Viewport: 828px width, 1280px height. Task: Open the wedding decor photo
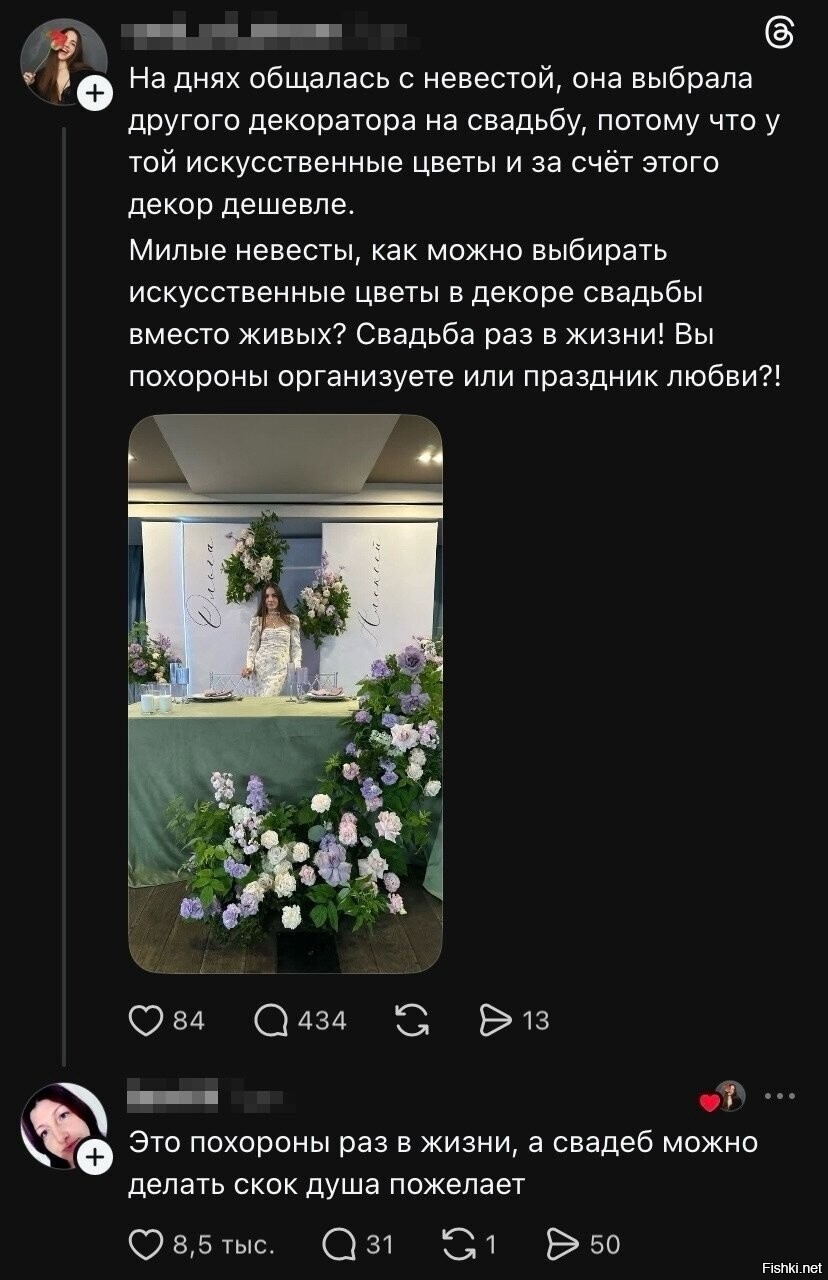pyautogui.click(x=285, y=692)
